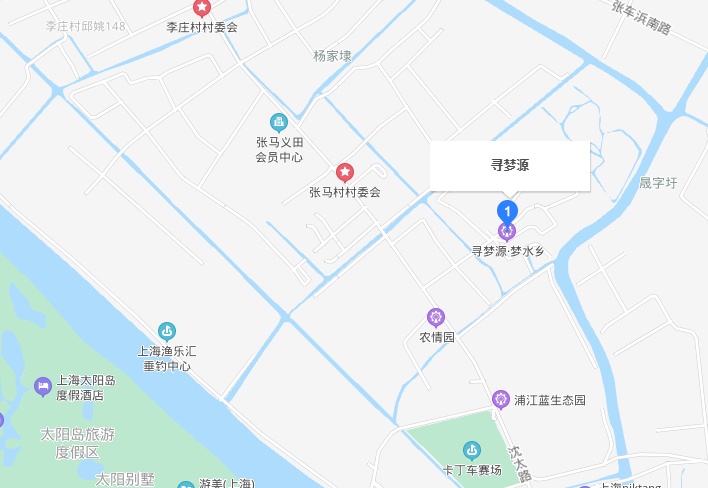Viewport: 708px width, 488px height.
Task: Select the 卡丁车赛场 place marker
Action: [x=471, y=451]
